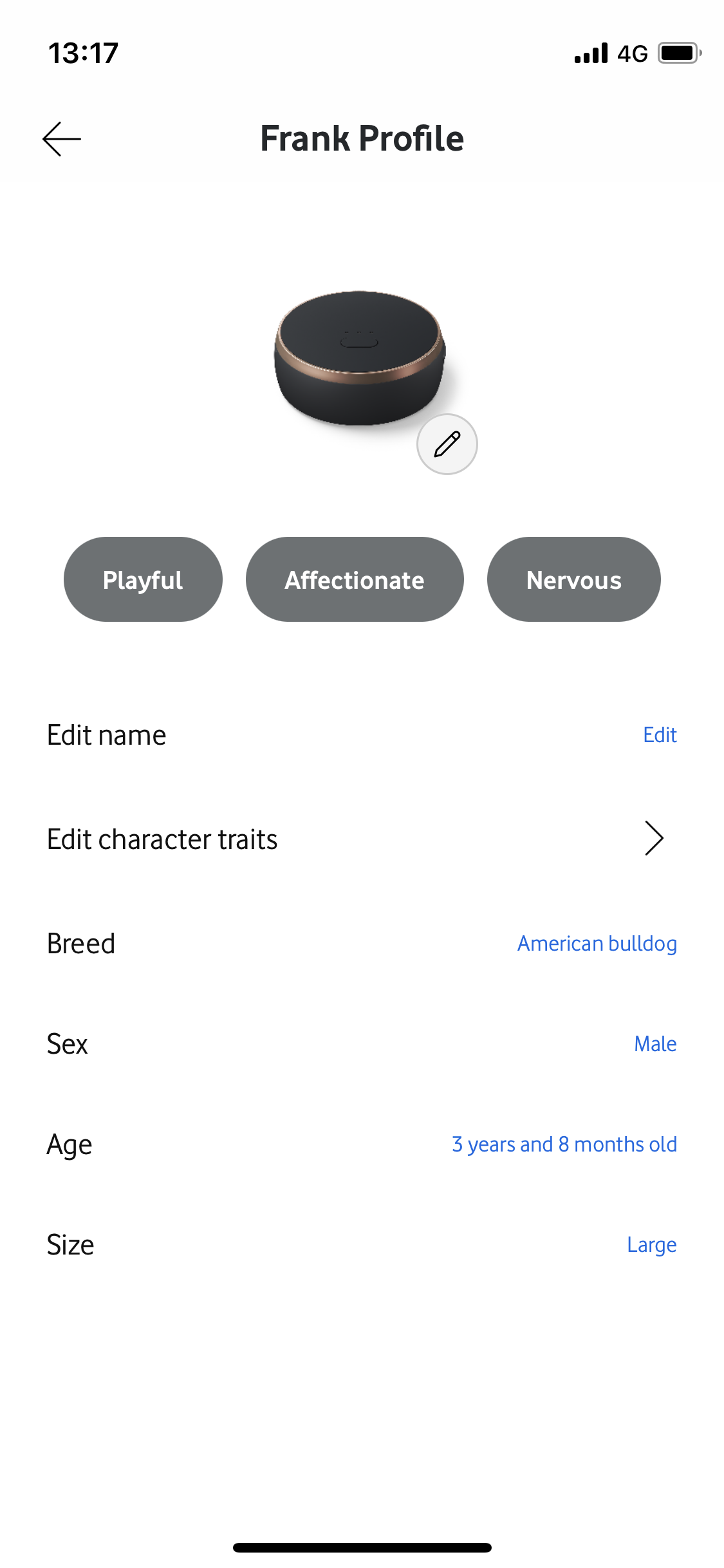Edit age 3 years and 8 months old
The width and height of the screenshot is (724, 1568).
564,1144
